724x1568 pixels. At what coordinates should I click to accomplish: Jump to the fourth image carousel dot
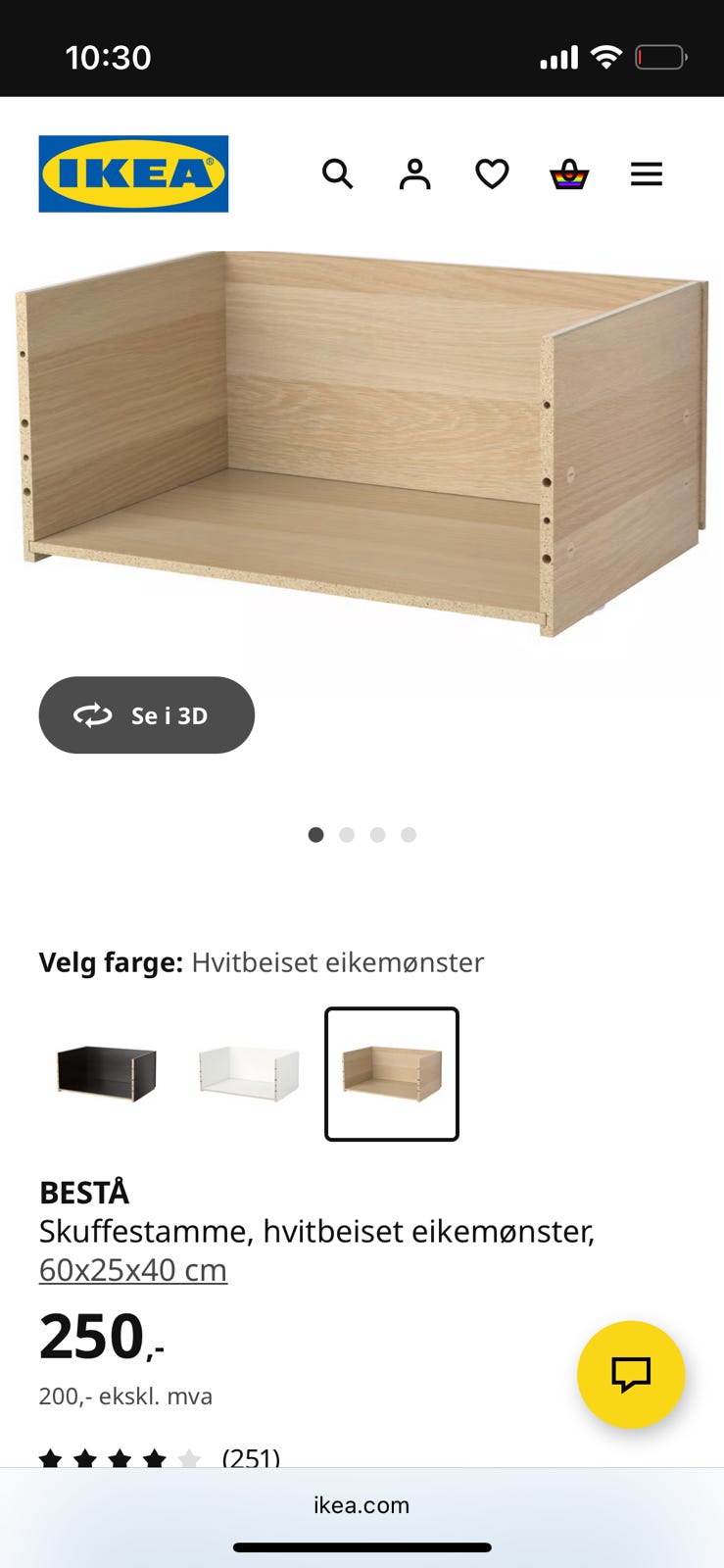[409, 835]
